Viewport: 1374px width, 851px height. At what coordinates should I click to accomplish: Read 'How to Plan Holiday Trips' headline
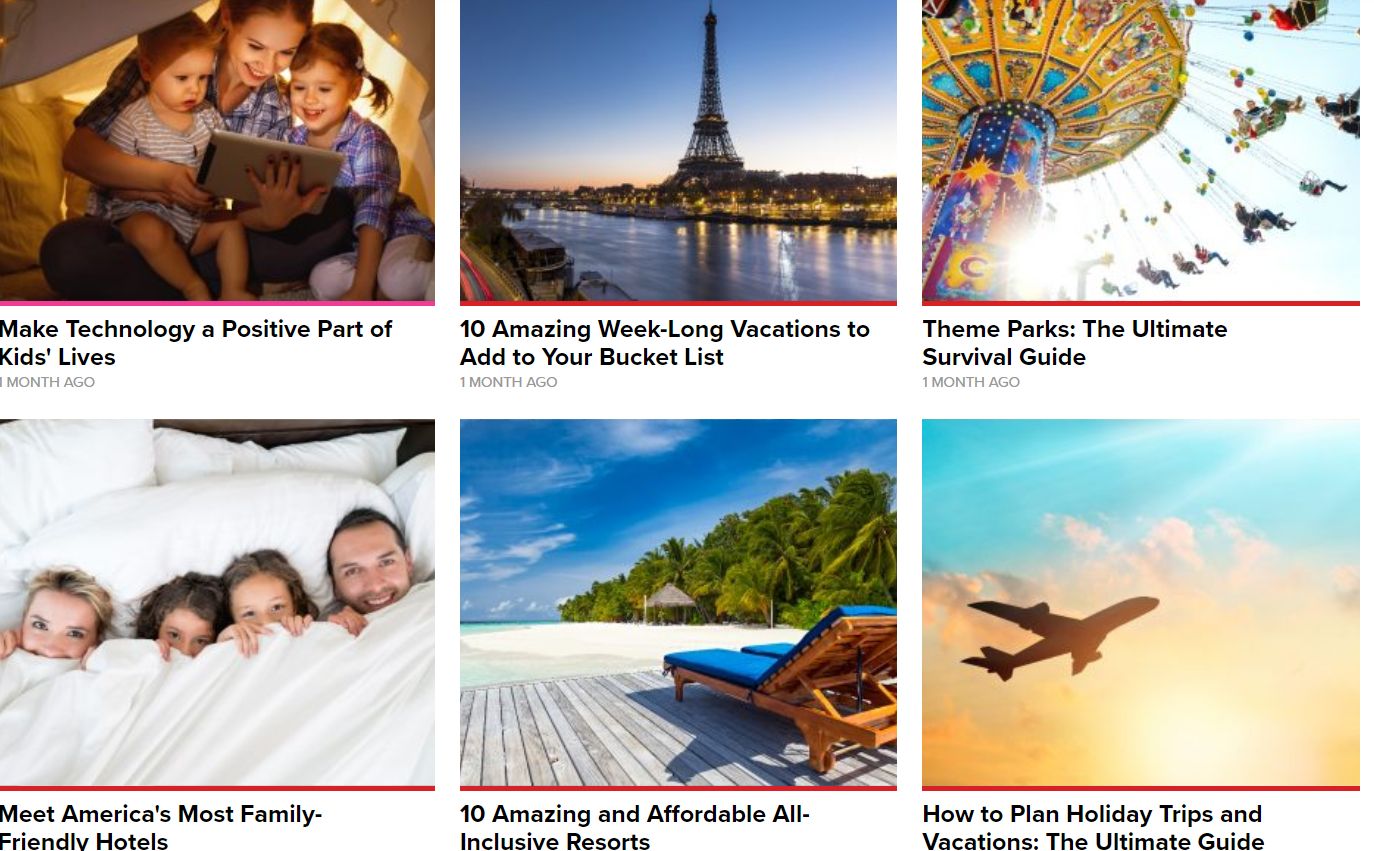coord(1092,827)
